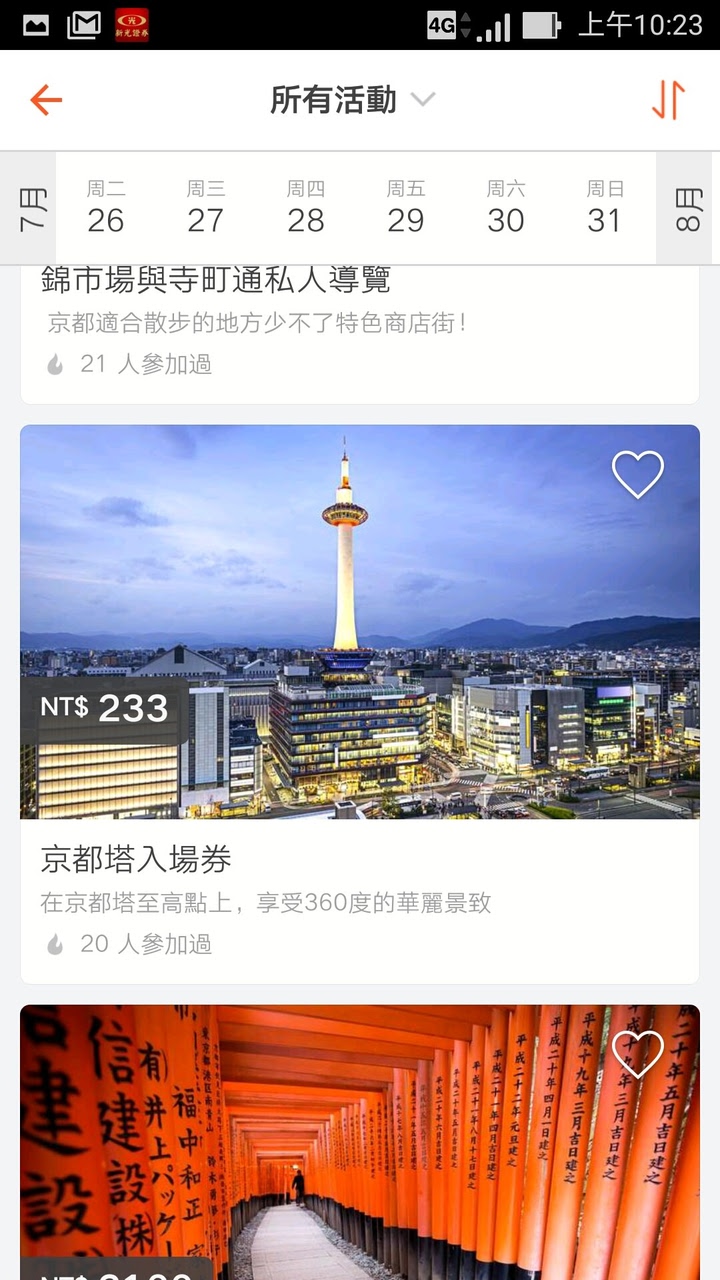720x1280 pixels.
Task: Pick Friday the 29th
Action: [x=406, y=208]
